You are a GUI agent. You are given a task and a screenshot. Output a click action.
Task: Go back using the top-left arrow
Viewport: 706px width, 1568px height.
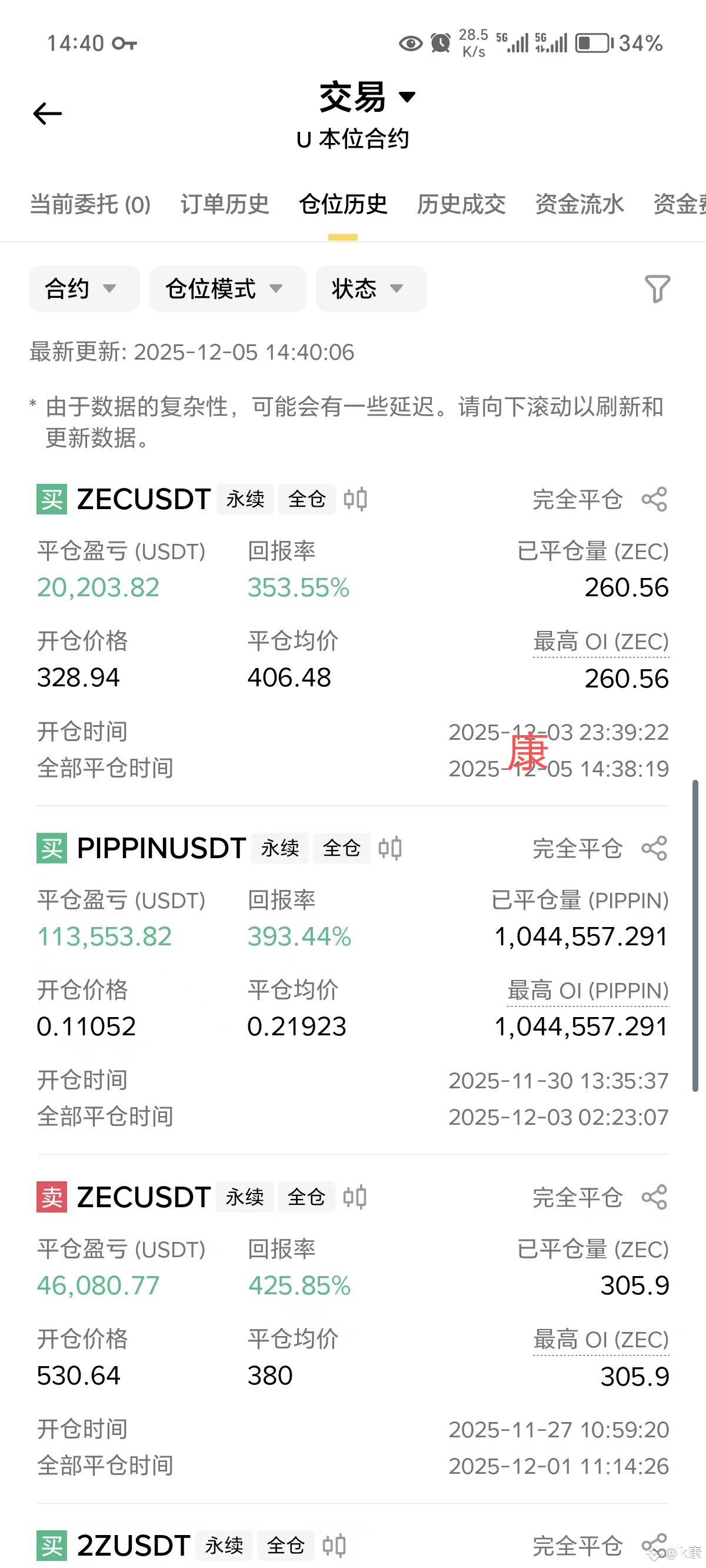tap(48, 114)
